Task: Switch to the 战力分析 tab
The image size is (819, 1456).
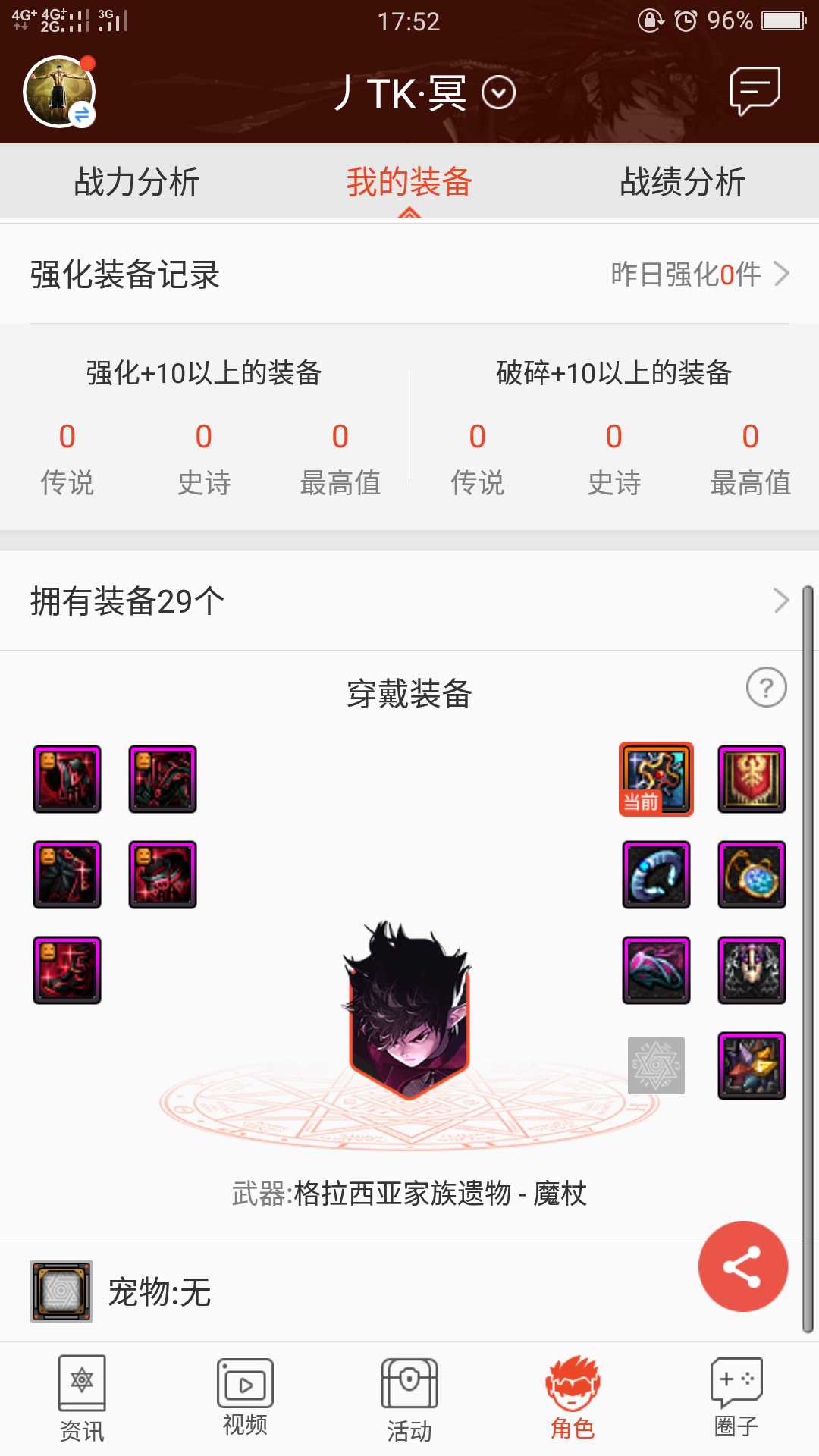Action: (x=136, y=182)
